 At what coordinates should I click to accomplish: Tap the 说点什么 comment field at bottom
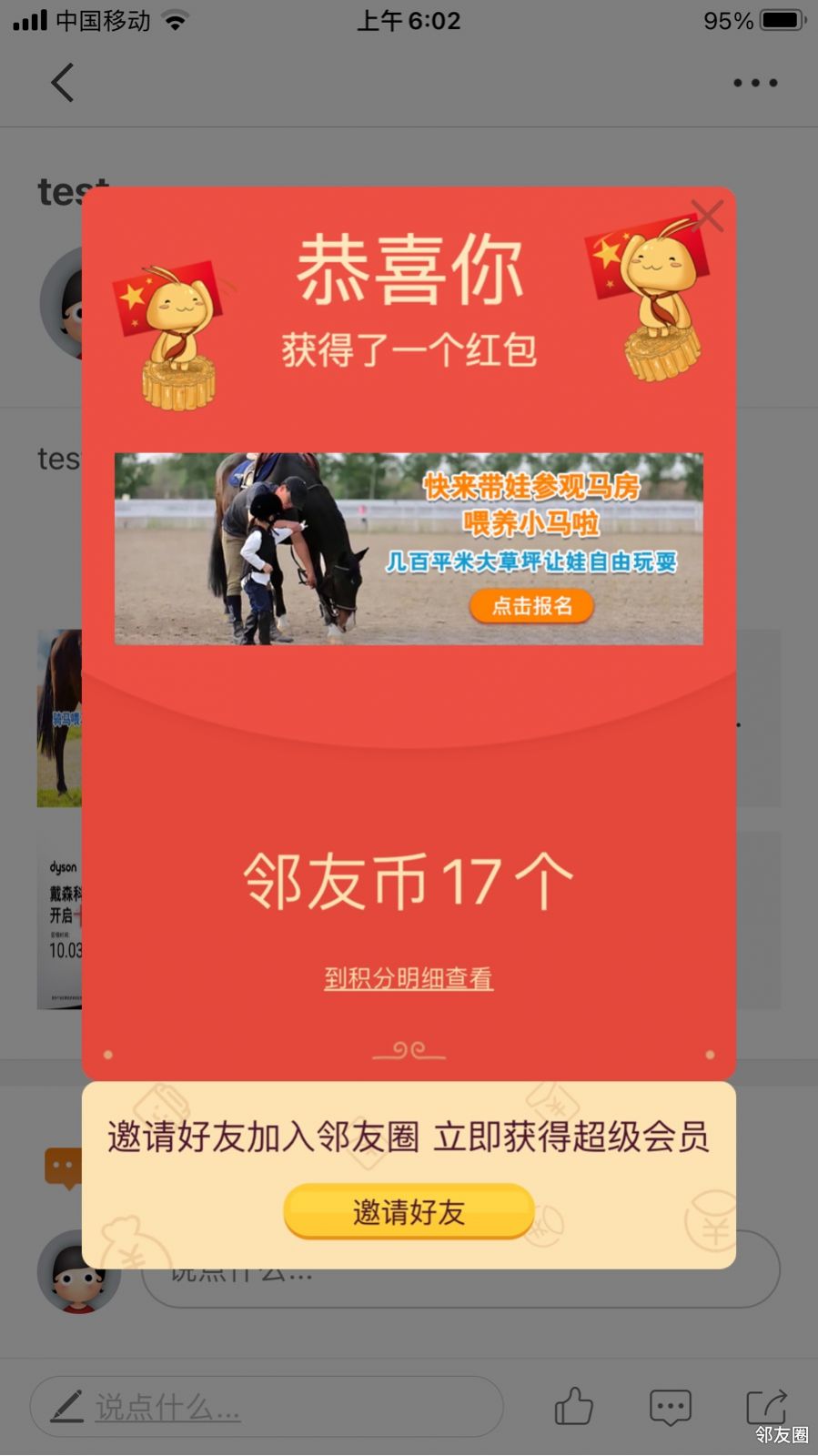[x=266, y=1407]
